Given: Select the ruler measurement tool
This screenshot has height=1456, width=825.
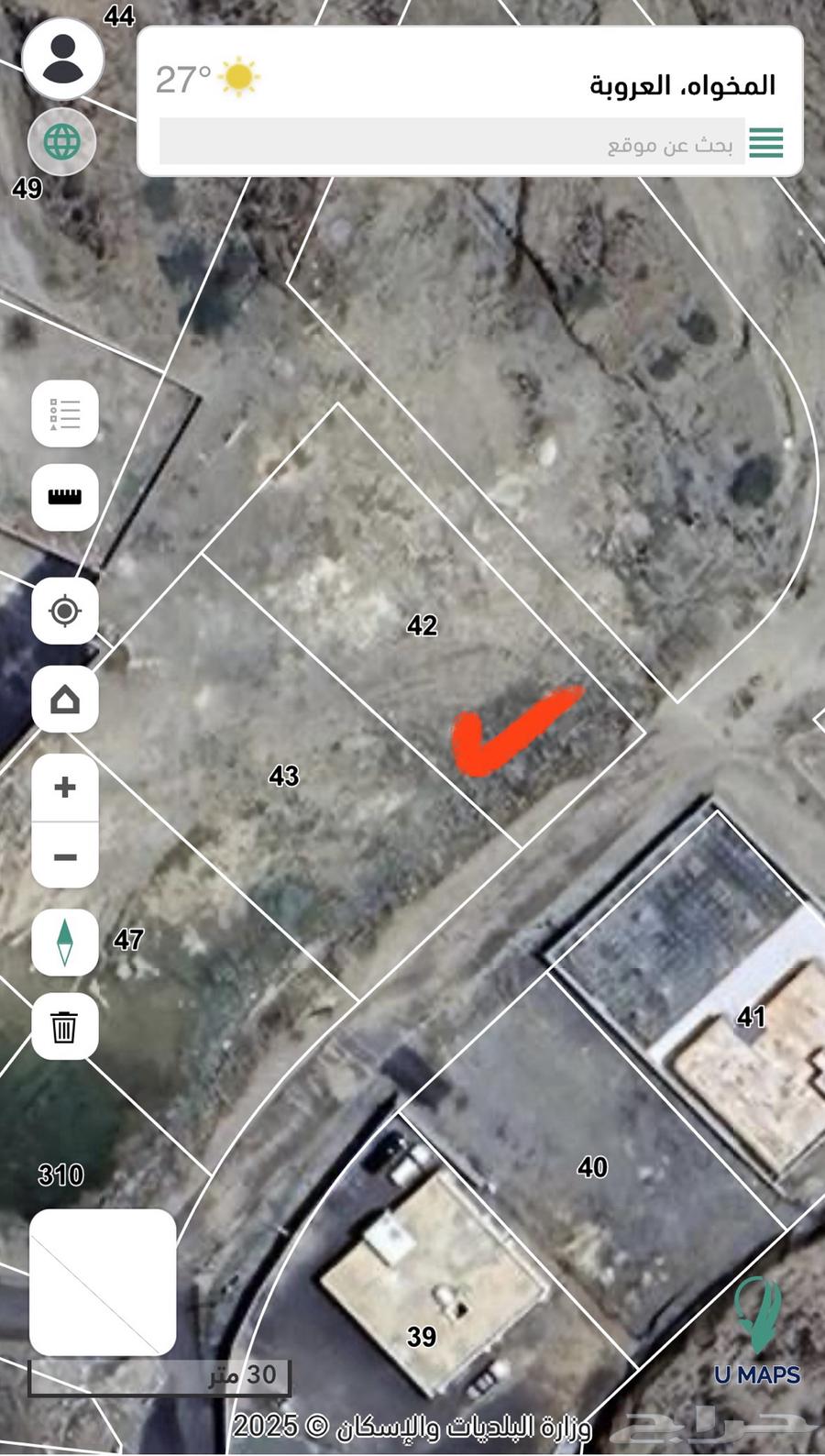Looking at the screenshot, I should (65, 497).
